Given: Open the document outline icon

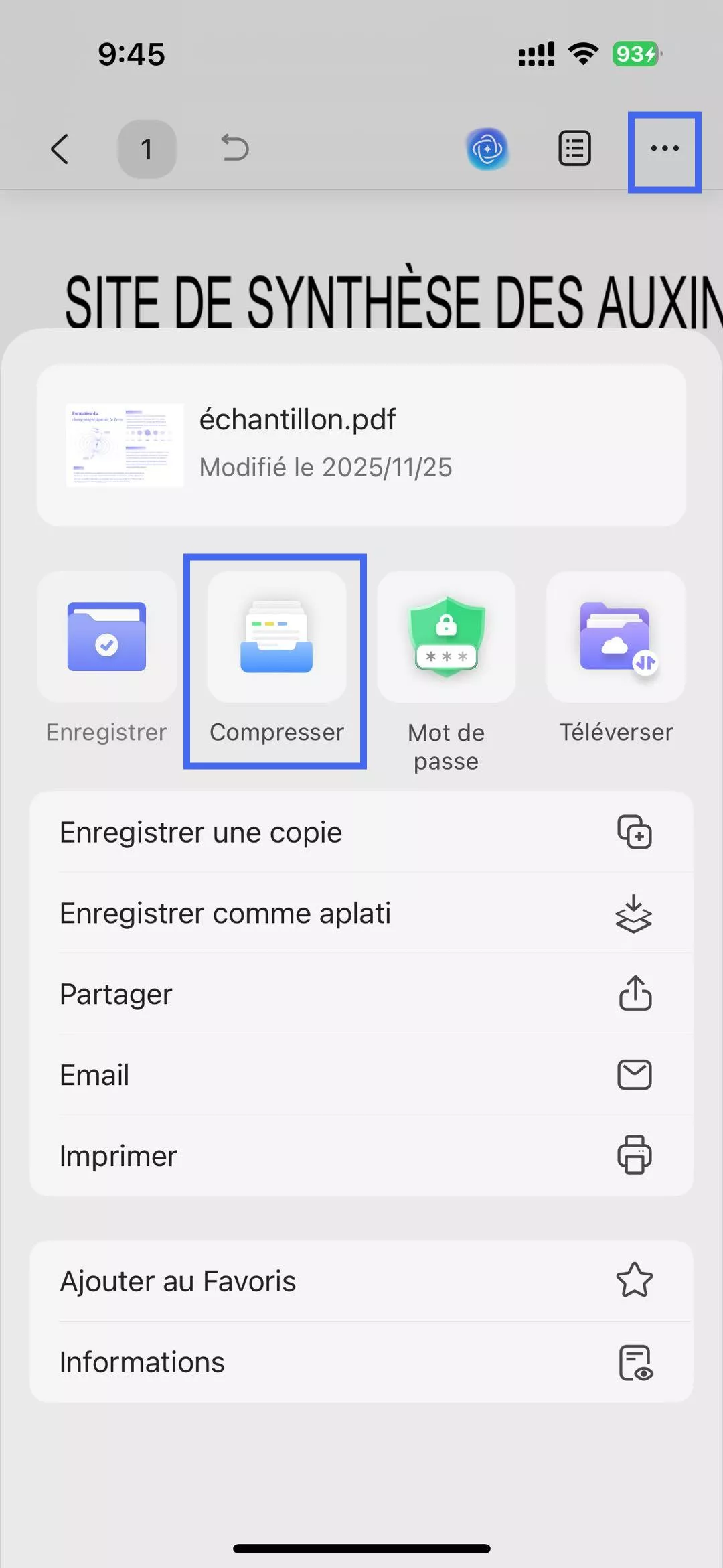Looking at the screenshot, I should coord(573,149).
